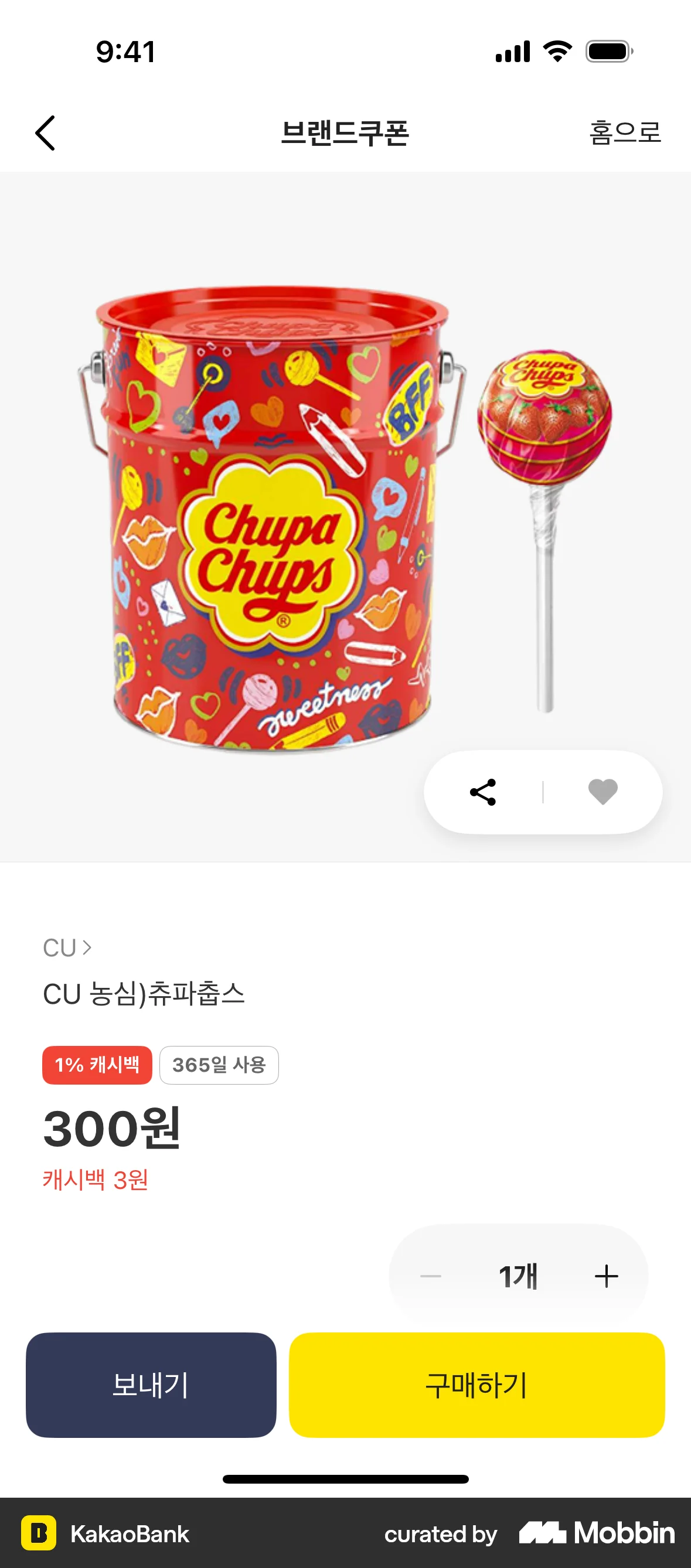
Task: Open the 브랜드쿠폰 tab title
Action: point(345,132)
